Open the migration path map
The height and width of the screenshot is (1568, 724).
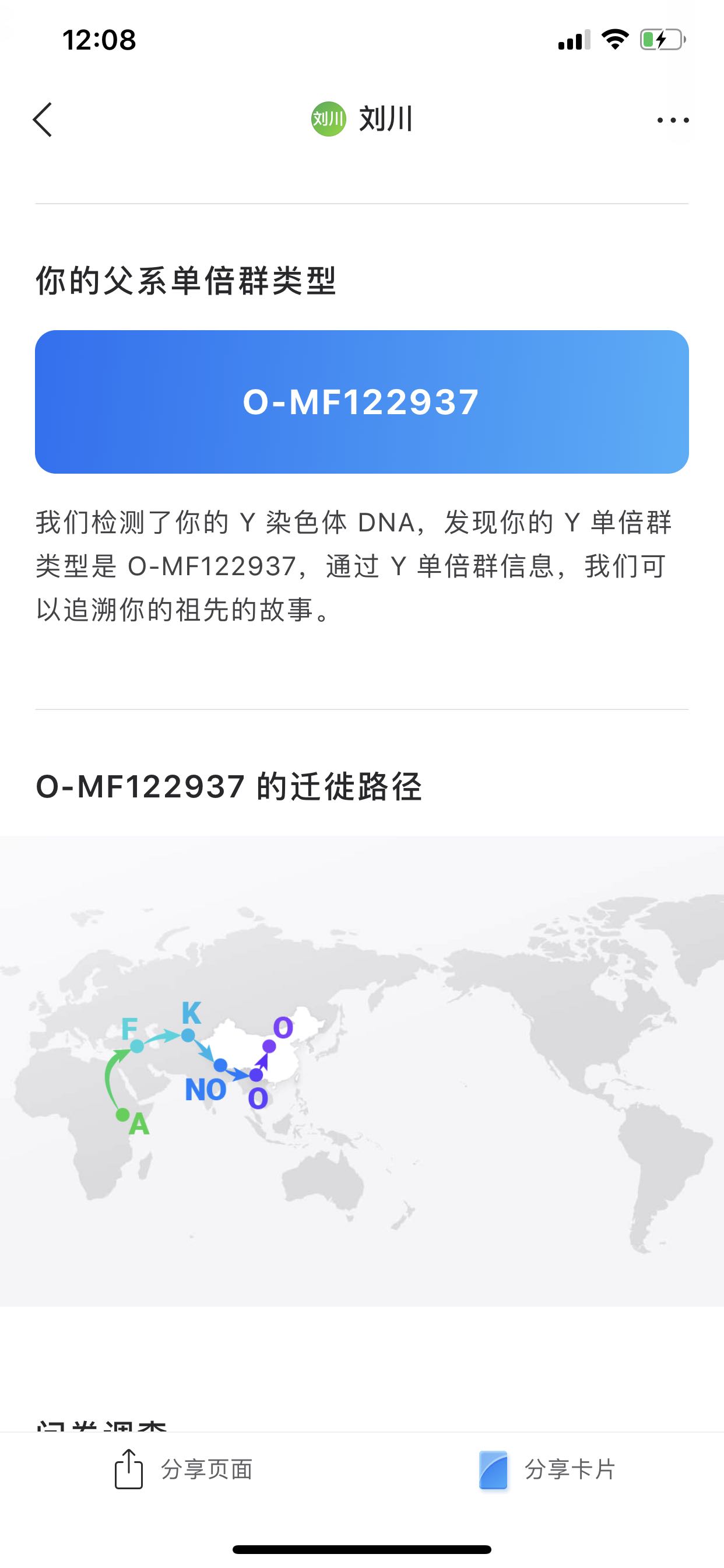362,1072
